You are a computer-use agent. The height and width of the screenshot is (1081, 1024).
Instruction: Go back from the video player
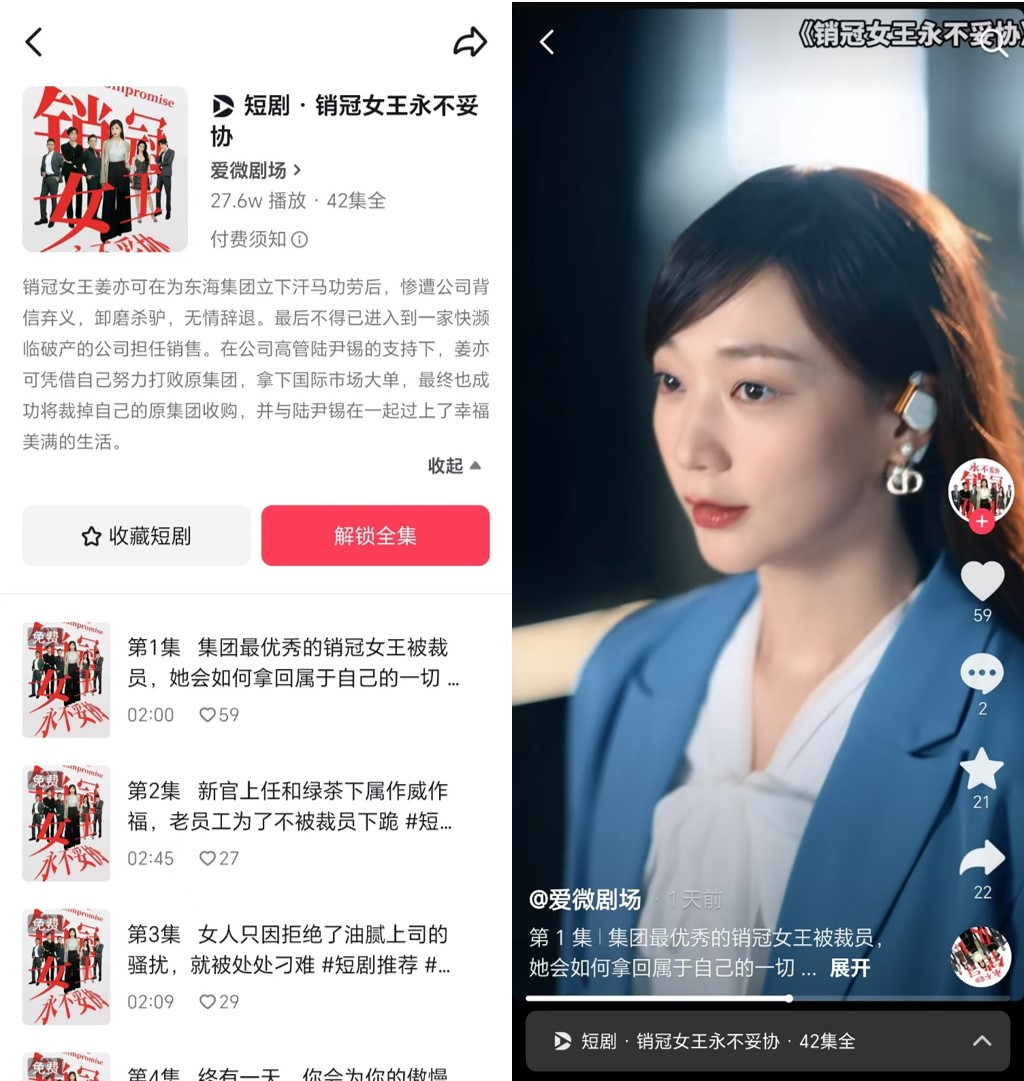[x=546, y=42]
